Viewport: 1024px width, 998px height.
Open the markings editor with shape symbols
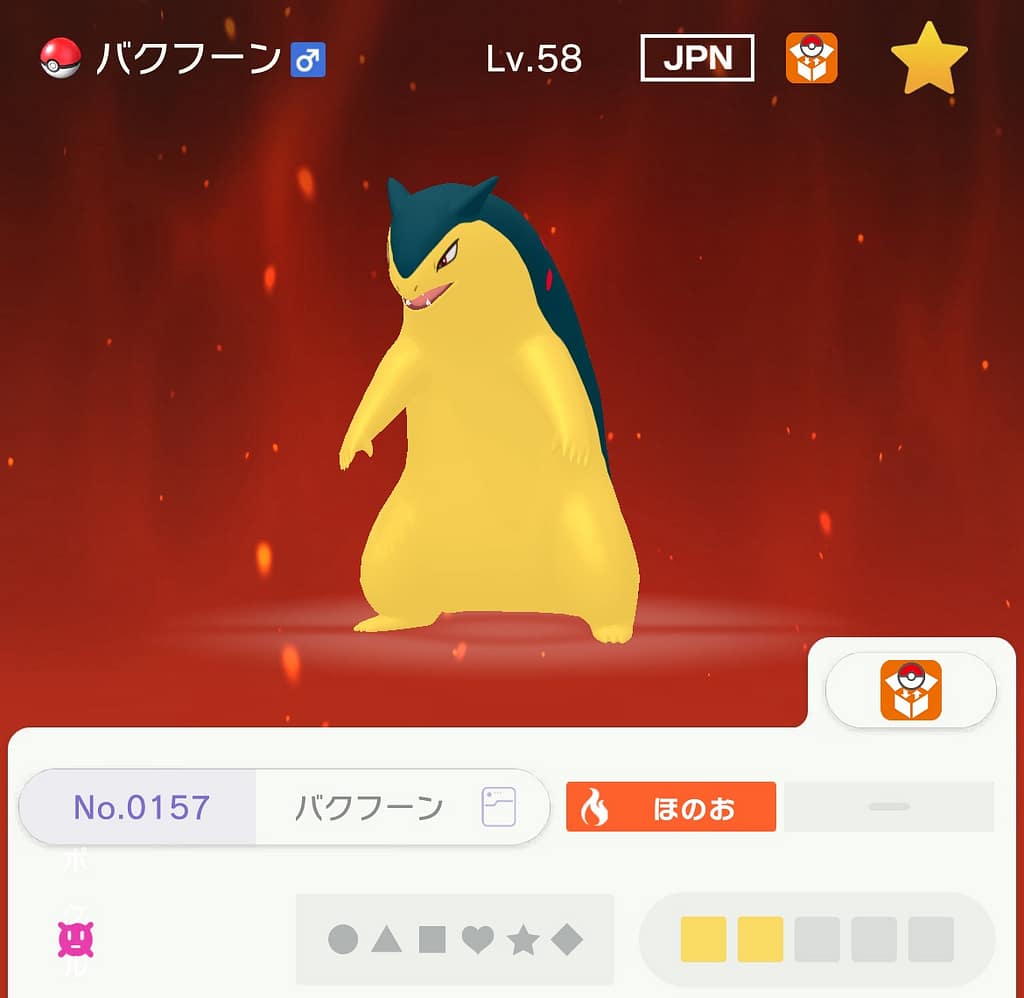click(454, 939)
